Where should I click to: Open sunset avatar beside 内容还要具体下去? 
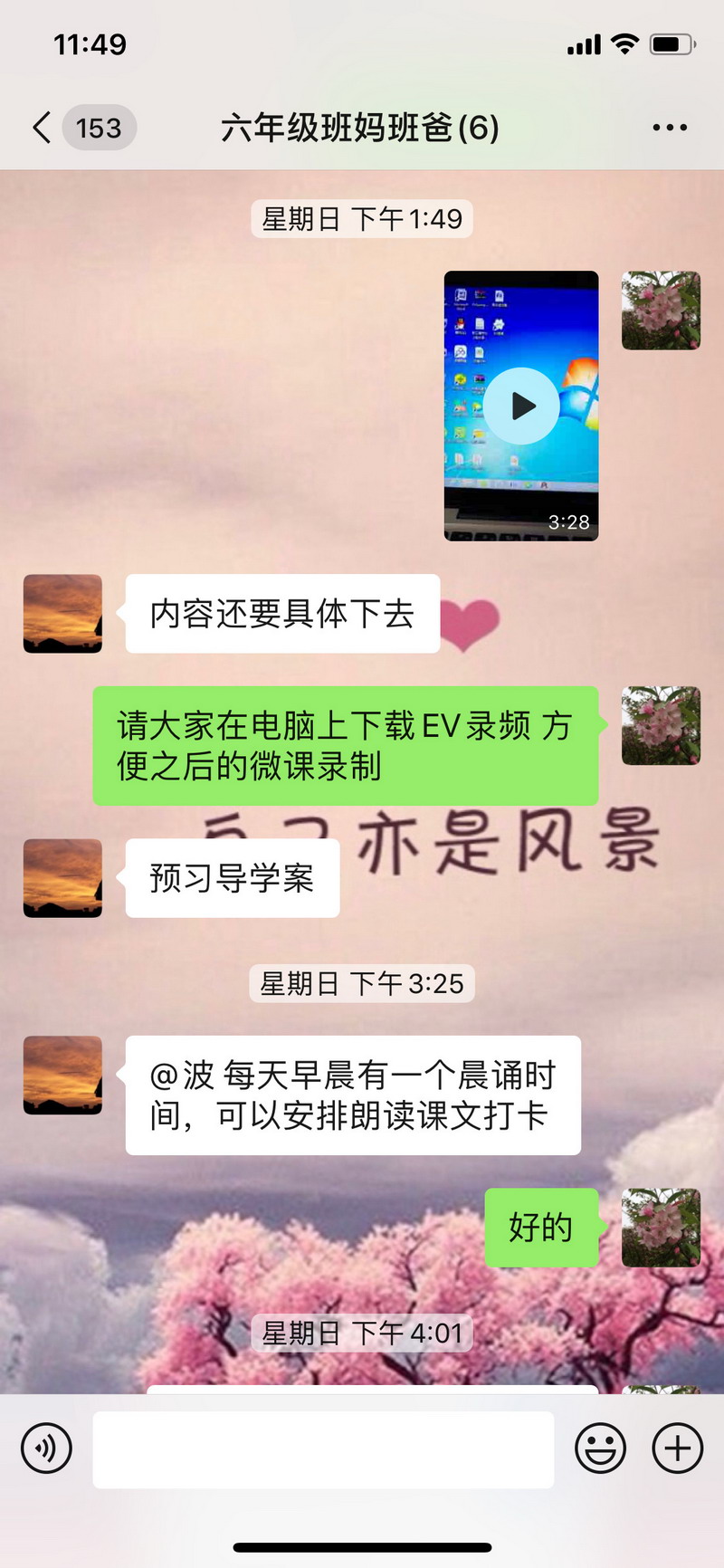click(62, 614)
